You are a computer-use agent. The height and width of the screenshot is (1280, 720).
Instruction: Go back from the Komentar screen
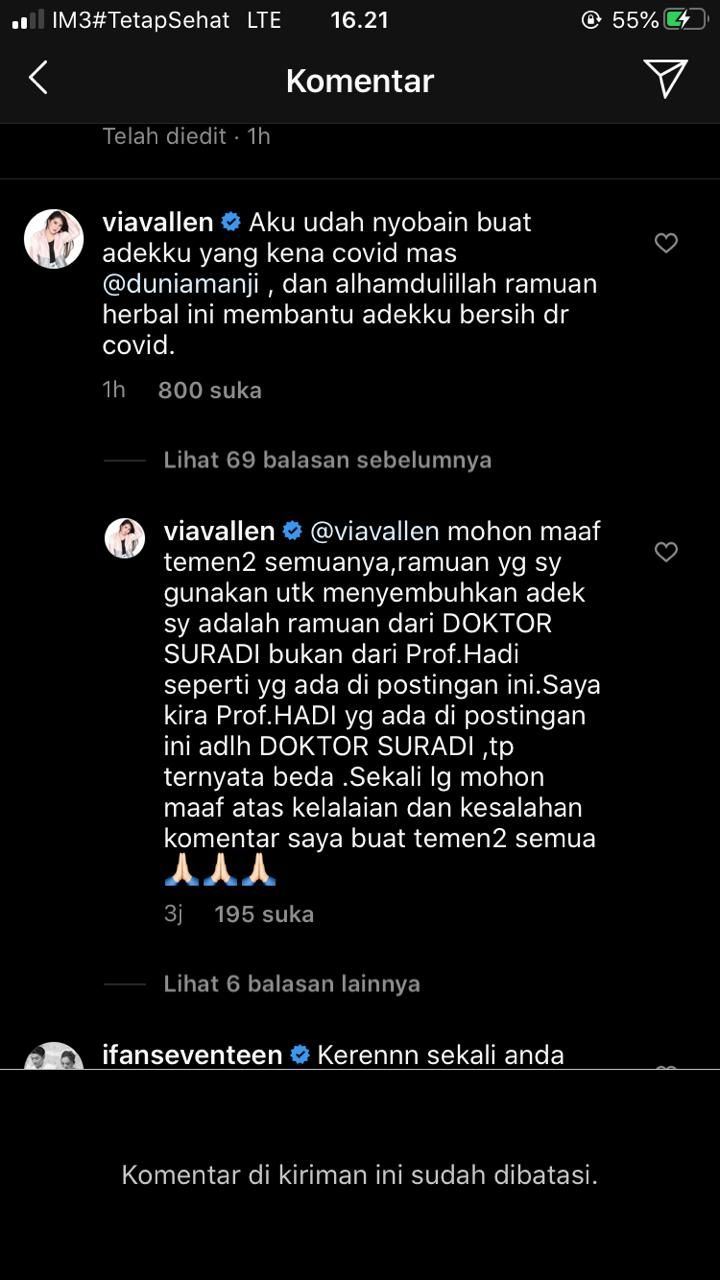(38, 78)
